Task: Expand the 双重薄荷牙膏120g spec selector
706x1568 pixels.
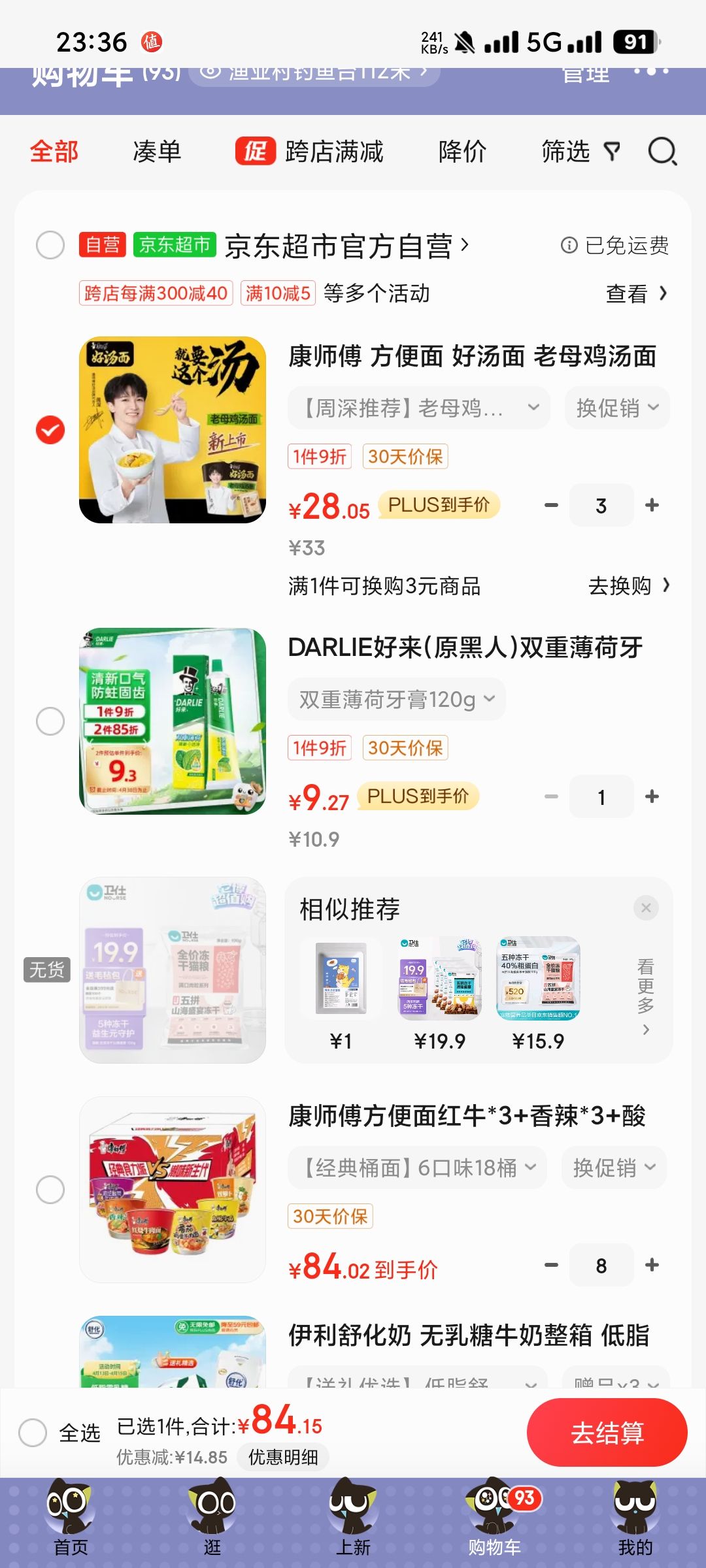Action: tap(397, 699)
